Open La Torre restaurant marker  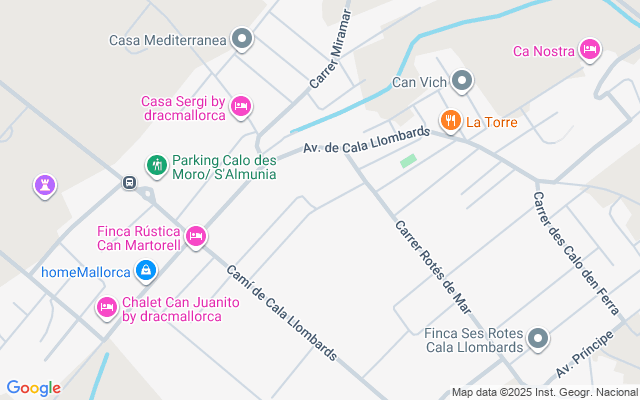point(451,122)
